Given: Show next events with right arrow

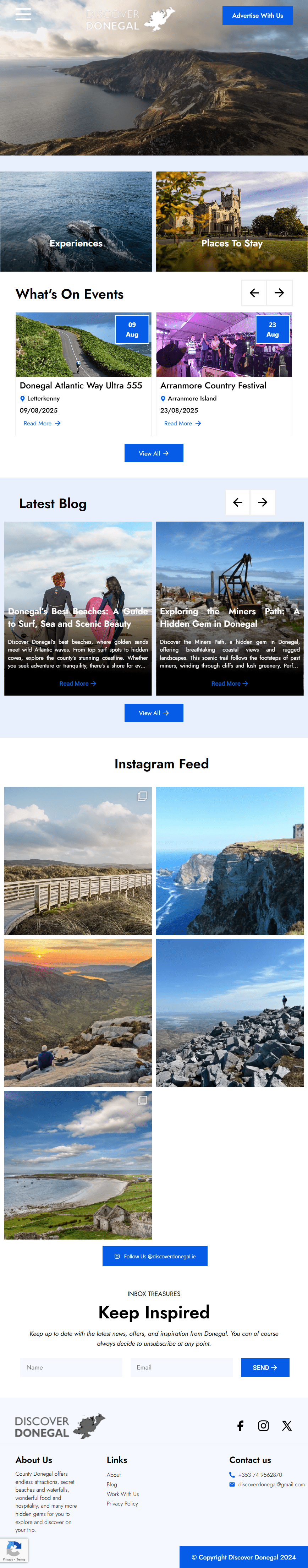Looking at the screenshot, I should click(279, 293).
